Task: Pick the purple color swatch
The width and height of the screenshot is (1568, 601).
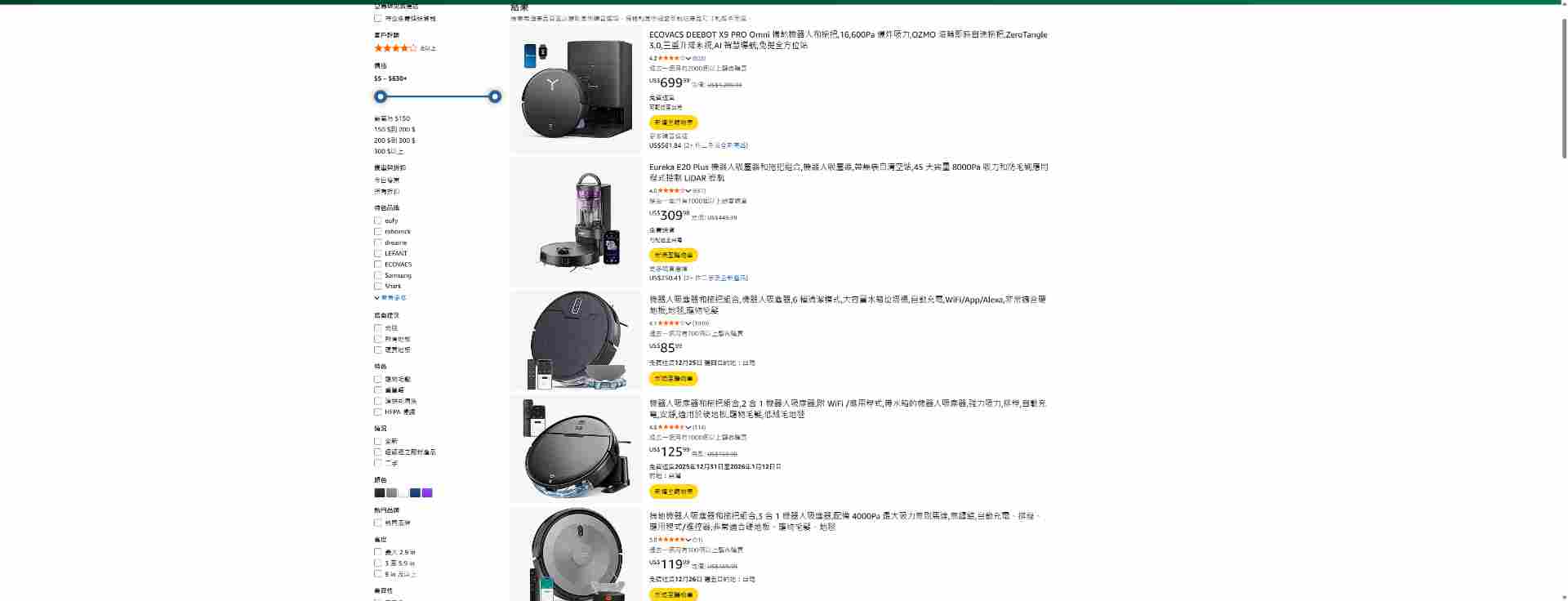Action: 427,492
